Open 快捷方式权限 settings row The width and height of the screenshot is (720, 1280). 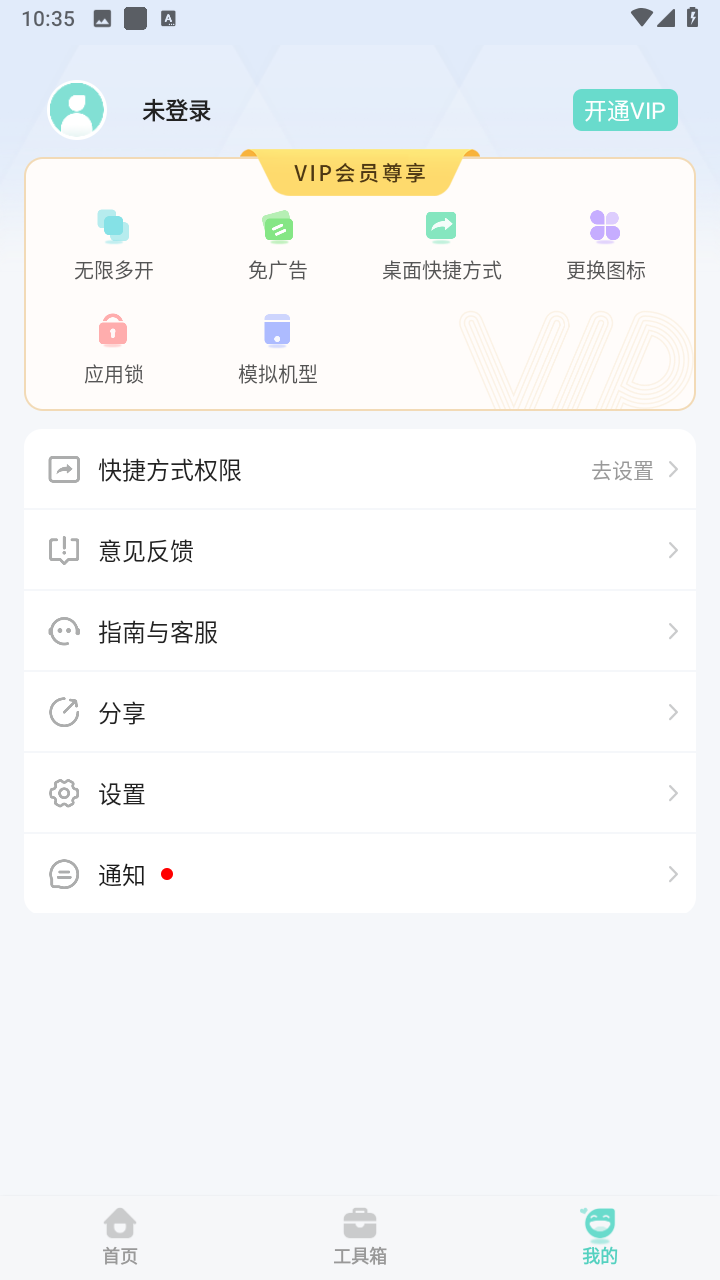[x=360, y=470]
